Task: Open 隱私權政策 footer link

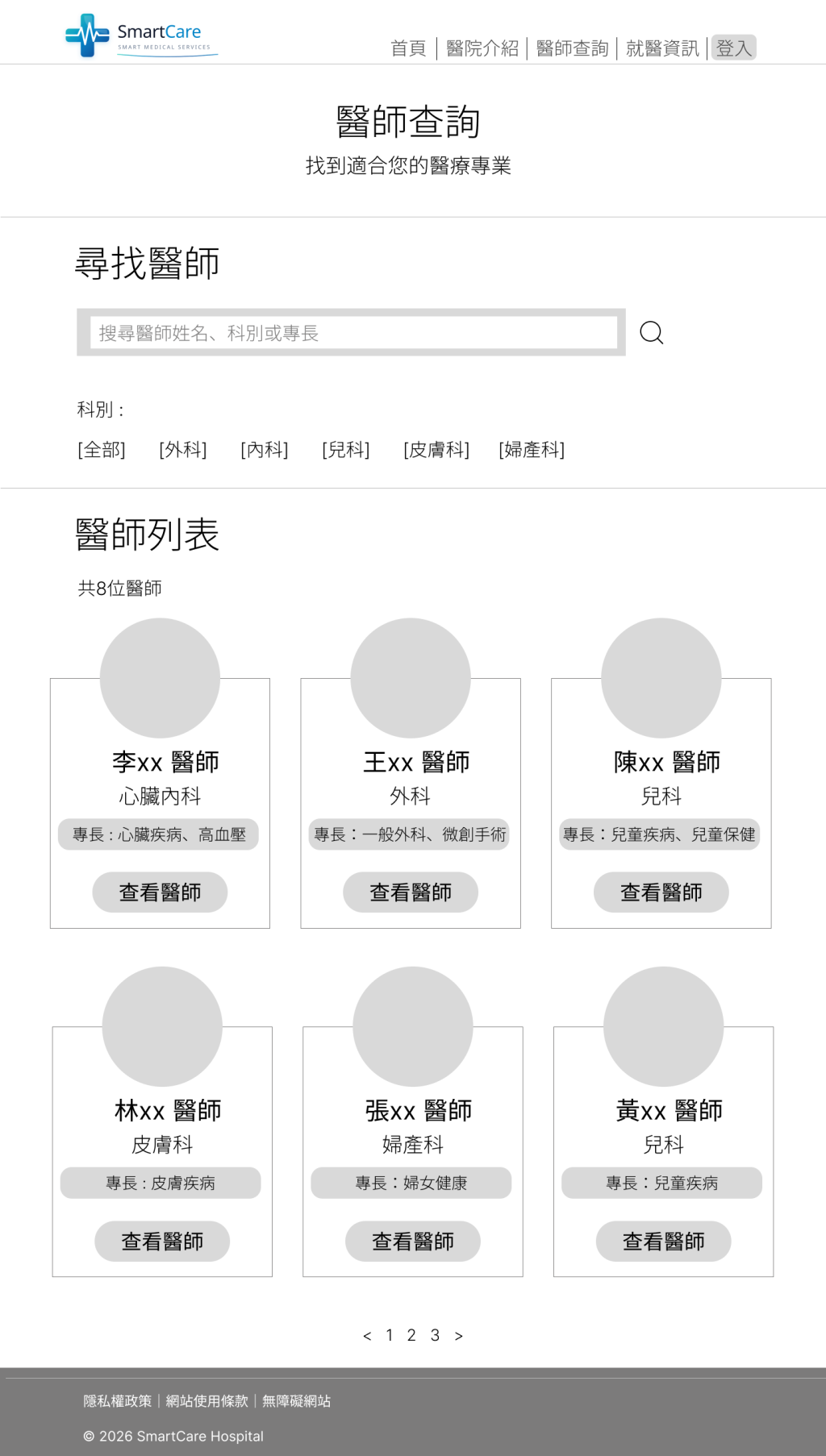Action: click(118, 1401)
